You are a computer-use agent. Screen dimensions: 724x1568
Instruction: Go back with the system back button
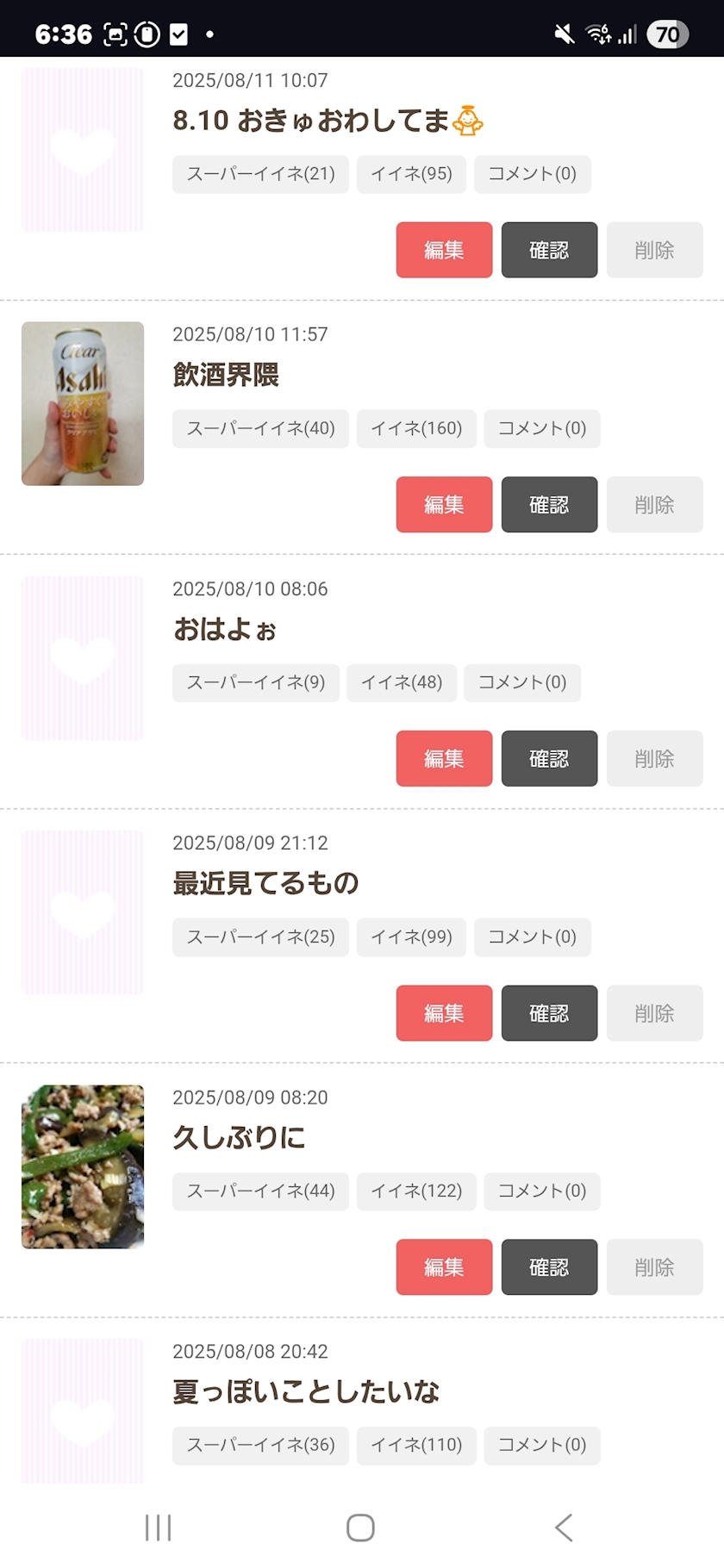pos(564,1528)
